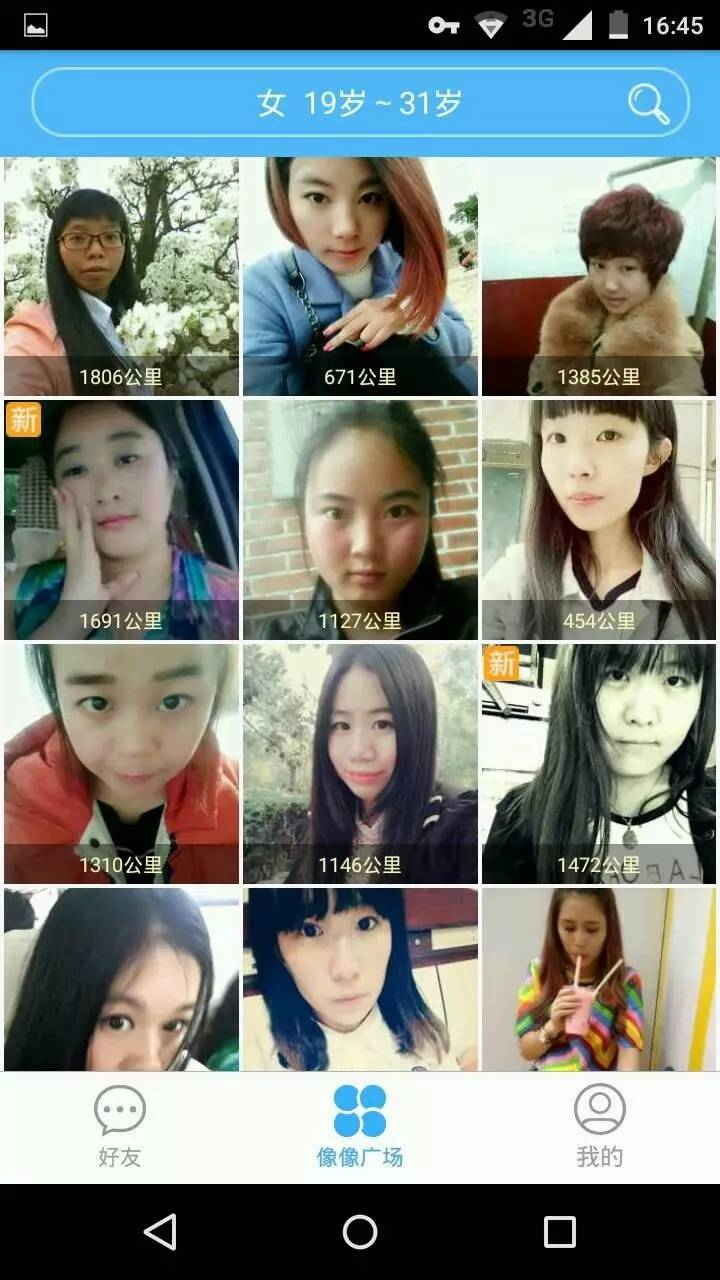Go to the 我的 tab
Image resolution: width=720 pixels, height=1280 pixels.
tap(600, 1128)
